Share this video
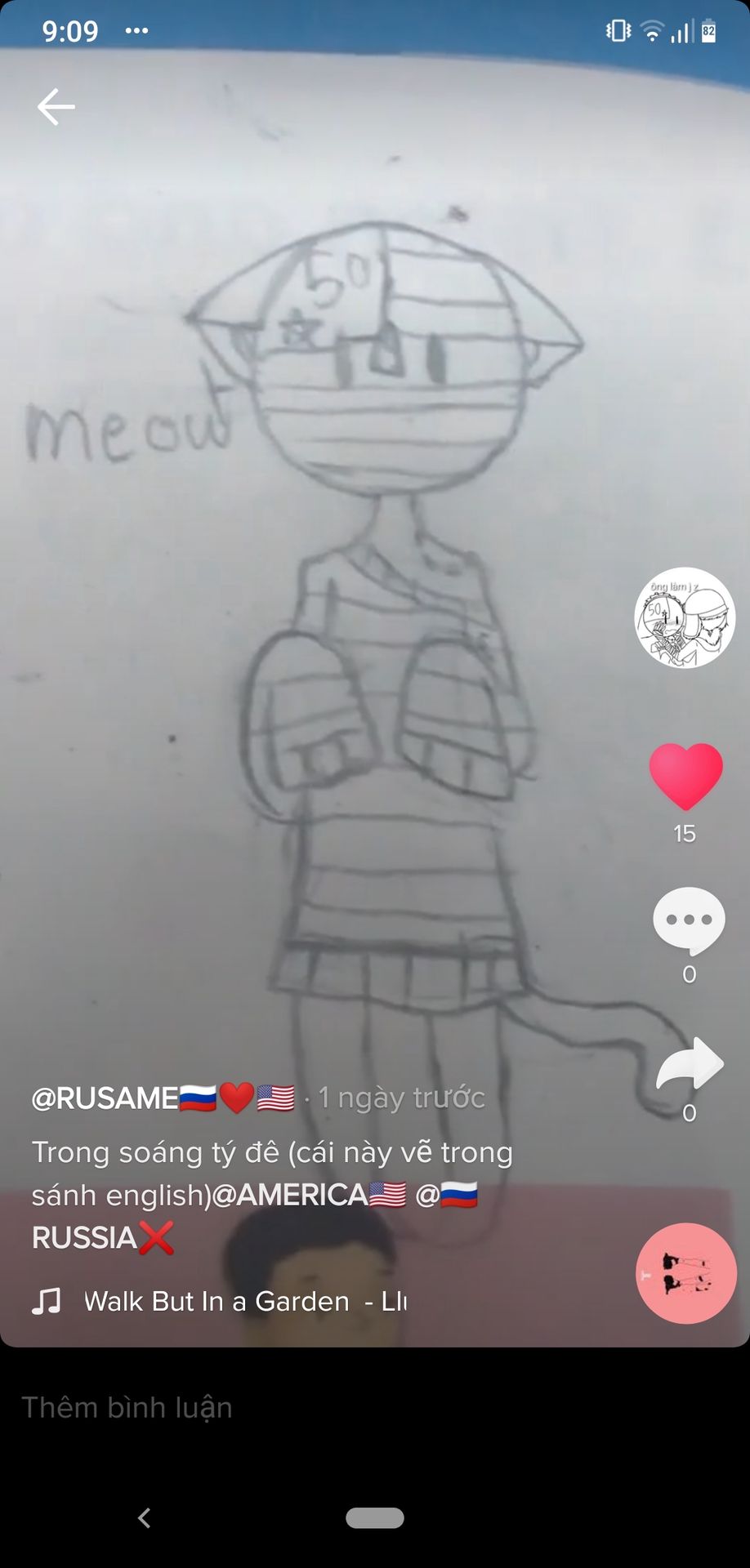 click(690, 1065)
